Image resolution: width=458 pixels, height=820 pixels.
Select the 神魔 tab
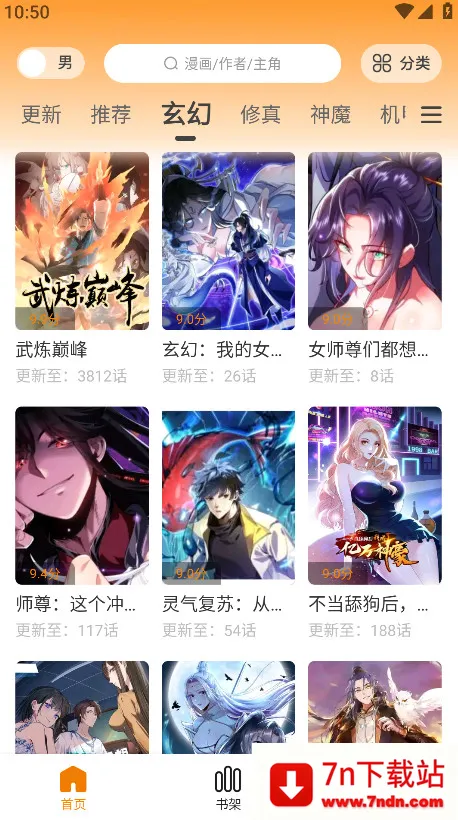pos(330,115)
